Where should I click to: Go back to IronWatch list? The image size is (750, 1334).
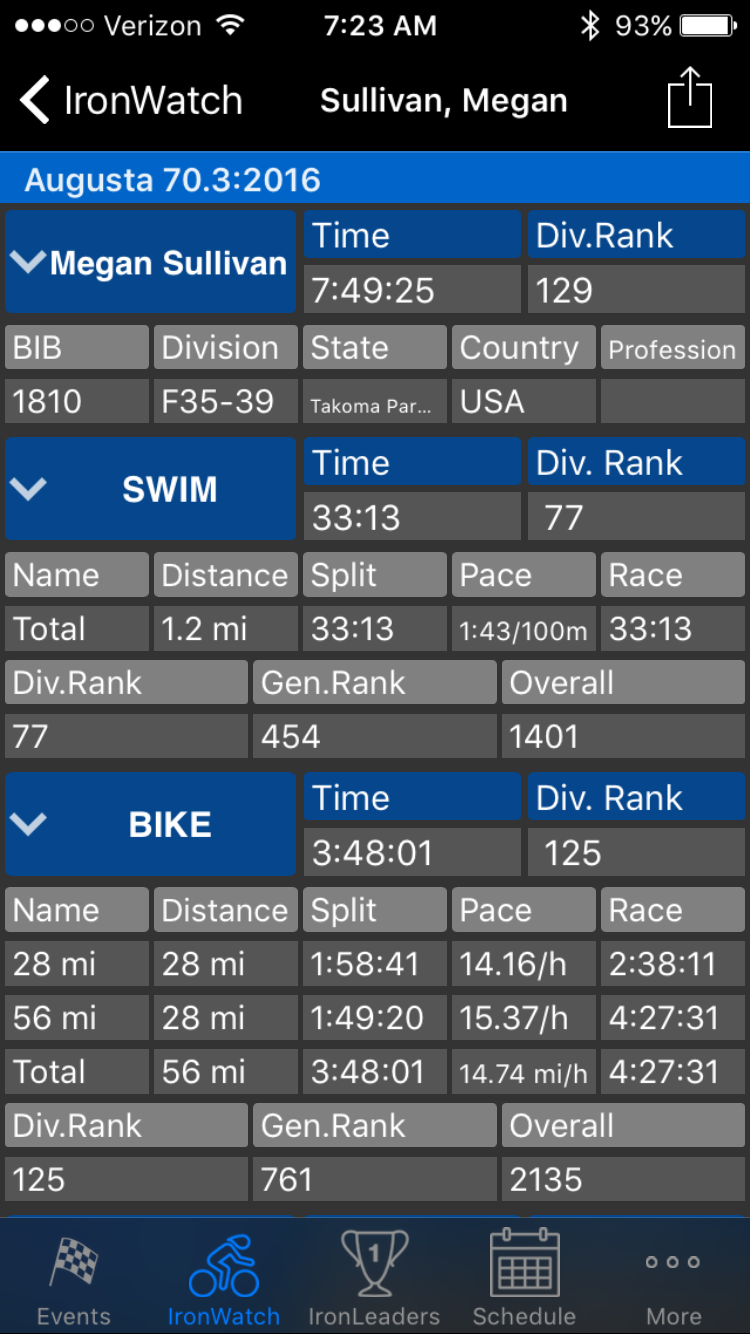pyautogui.click(x=130, y=101)
